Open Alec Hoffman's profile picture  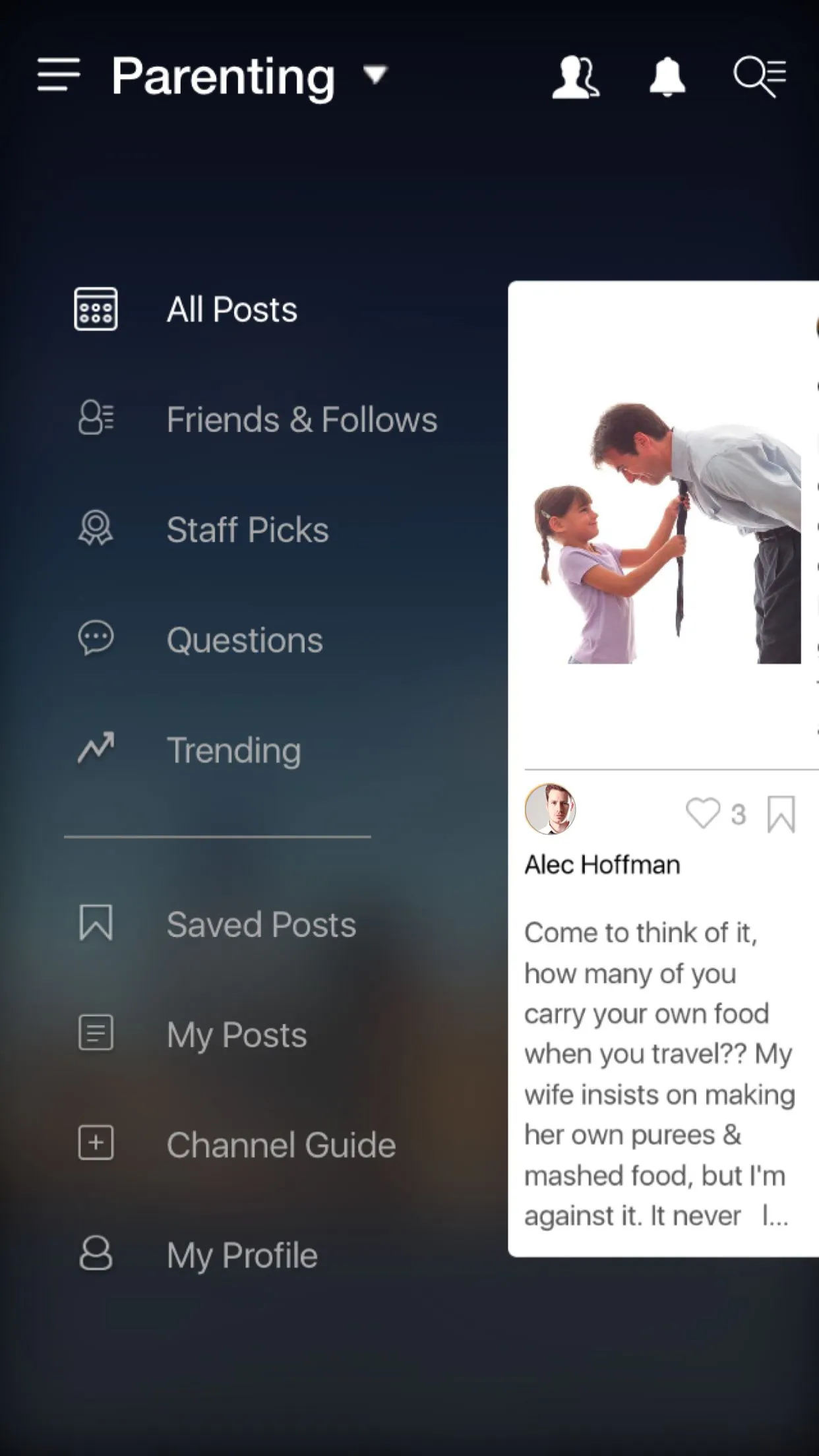(550, 808)
